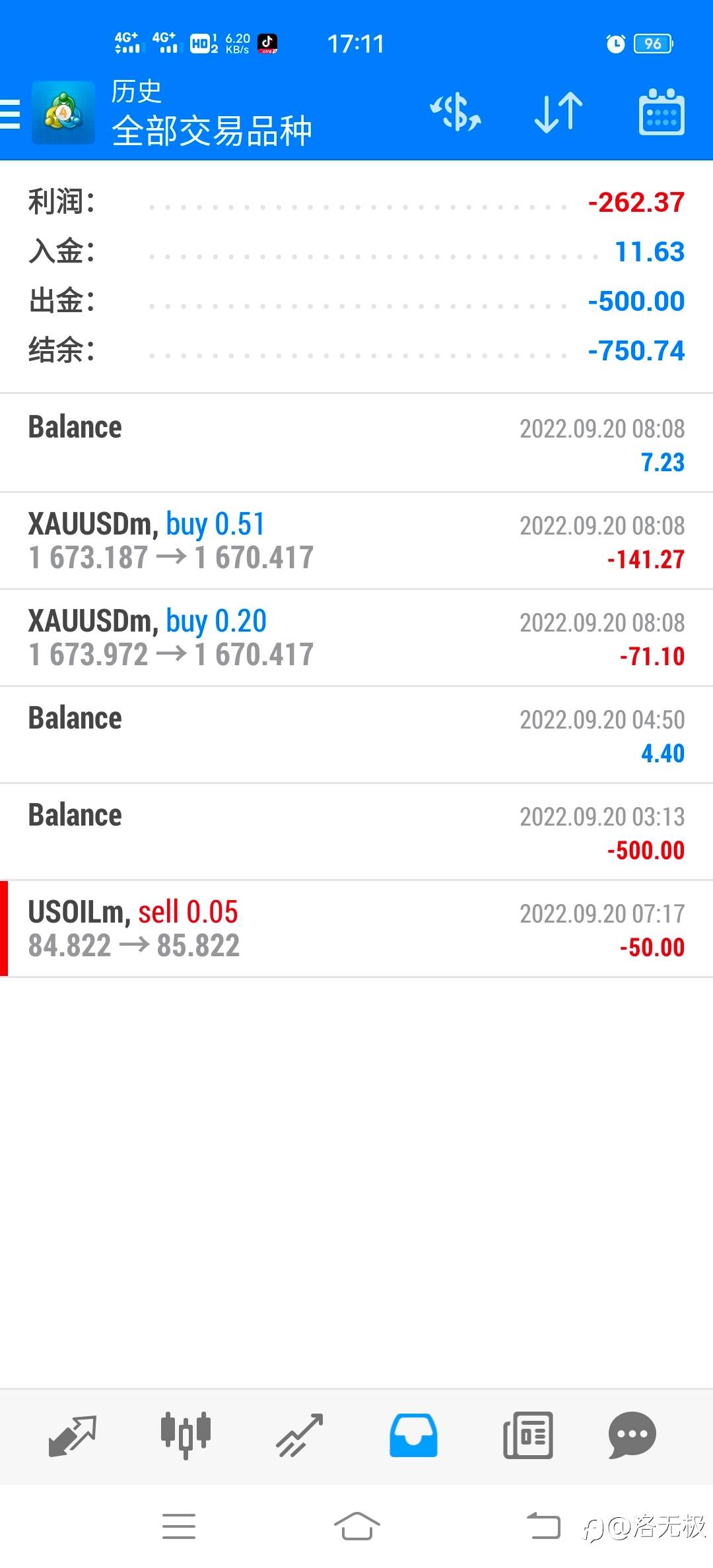Go to the system home screen

(356, 1526)
